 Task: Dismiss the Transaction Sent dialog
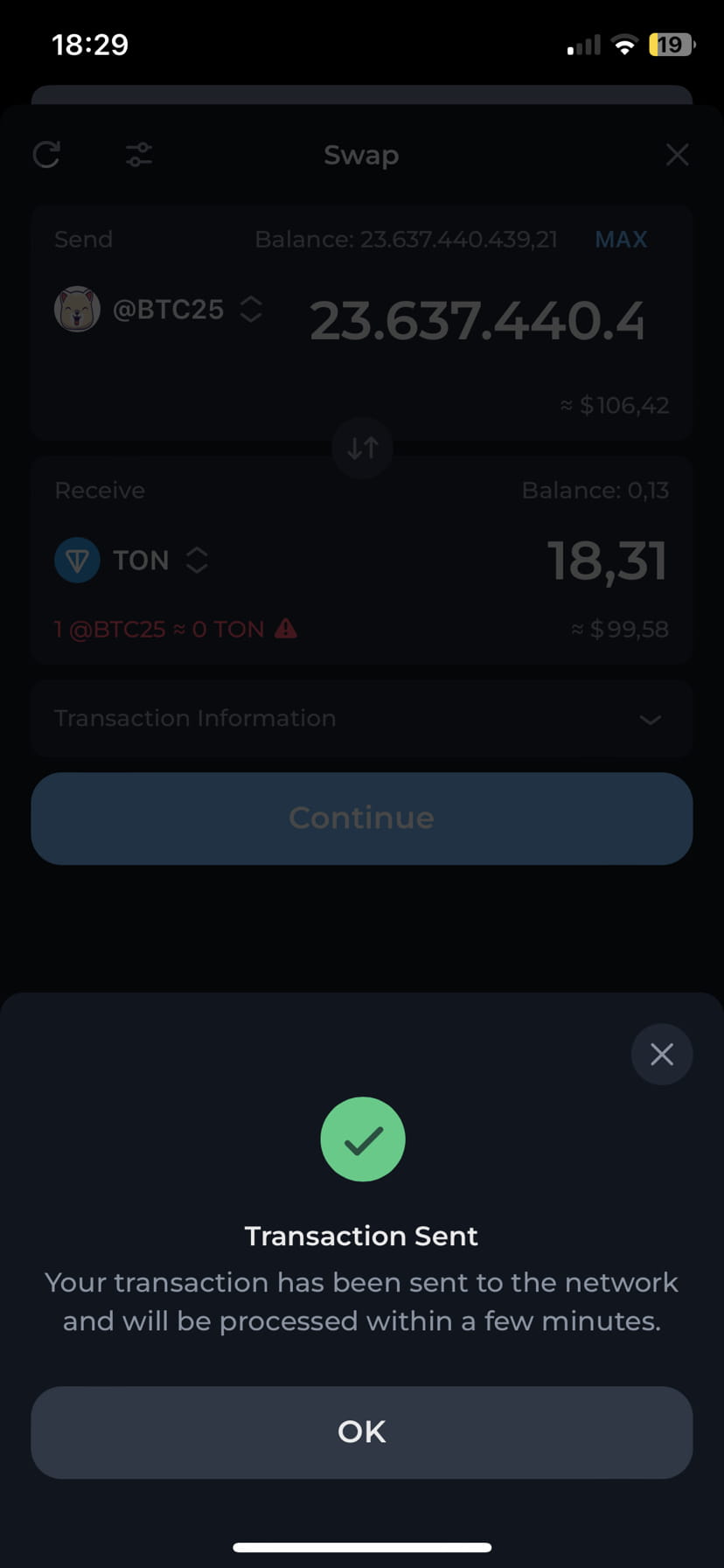coord(662,1054)
